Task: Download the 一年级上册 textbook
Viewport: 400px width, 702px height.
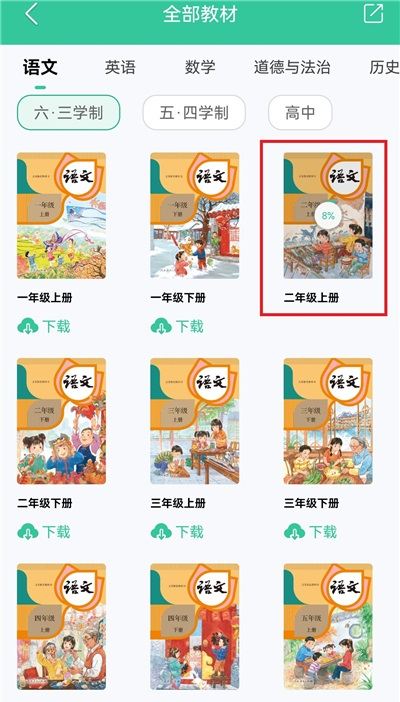Action: tap(44, 326)
